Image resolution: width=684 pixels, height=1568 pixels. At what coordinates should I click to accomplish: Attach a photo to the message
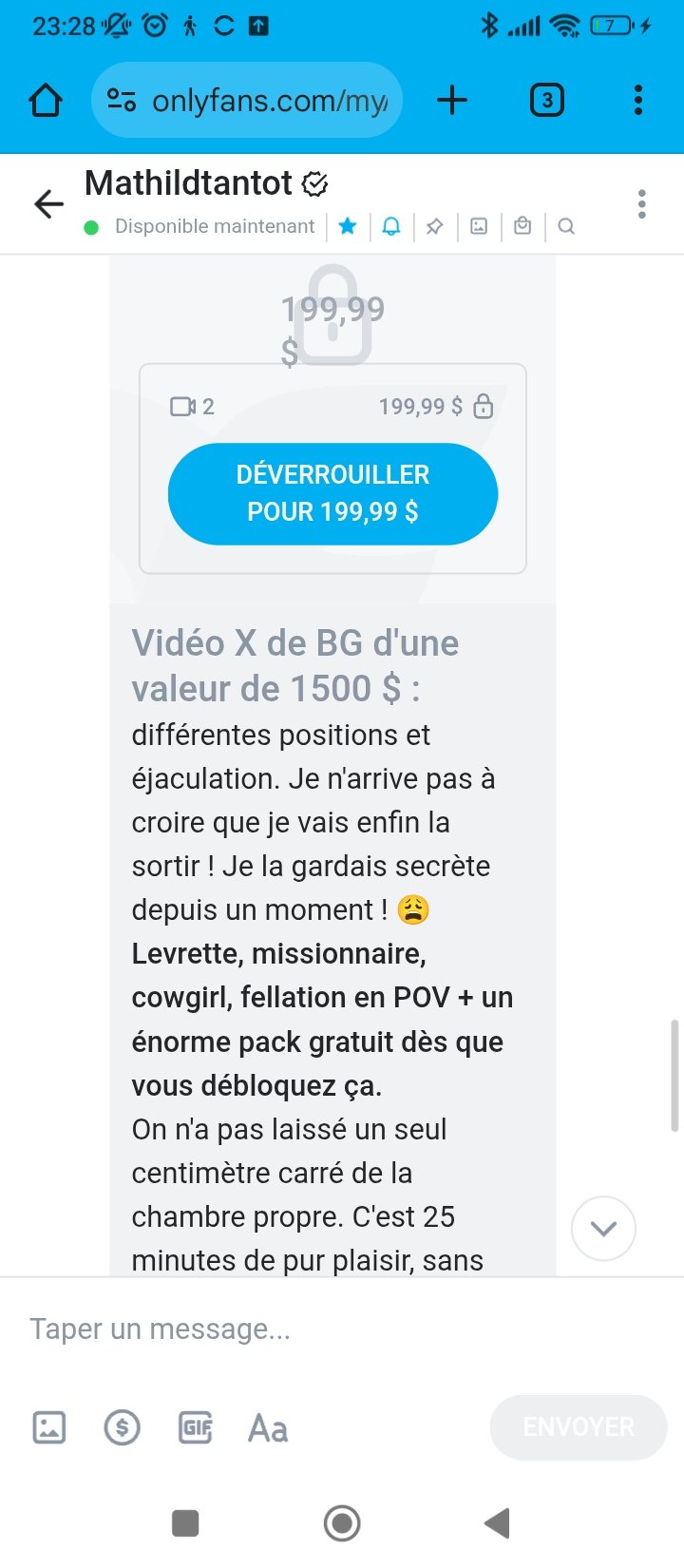49,1427
